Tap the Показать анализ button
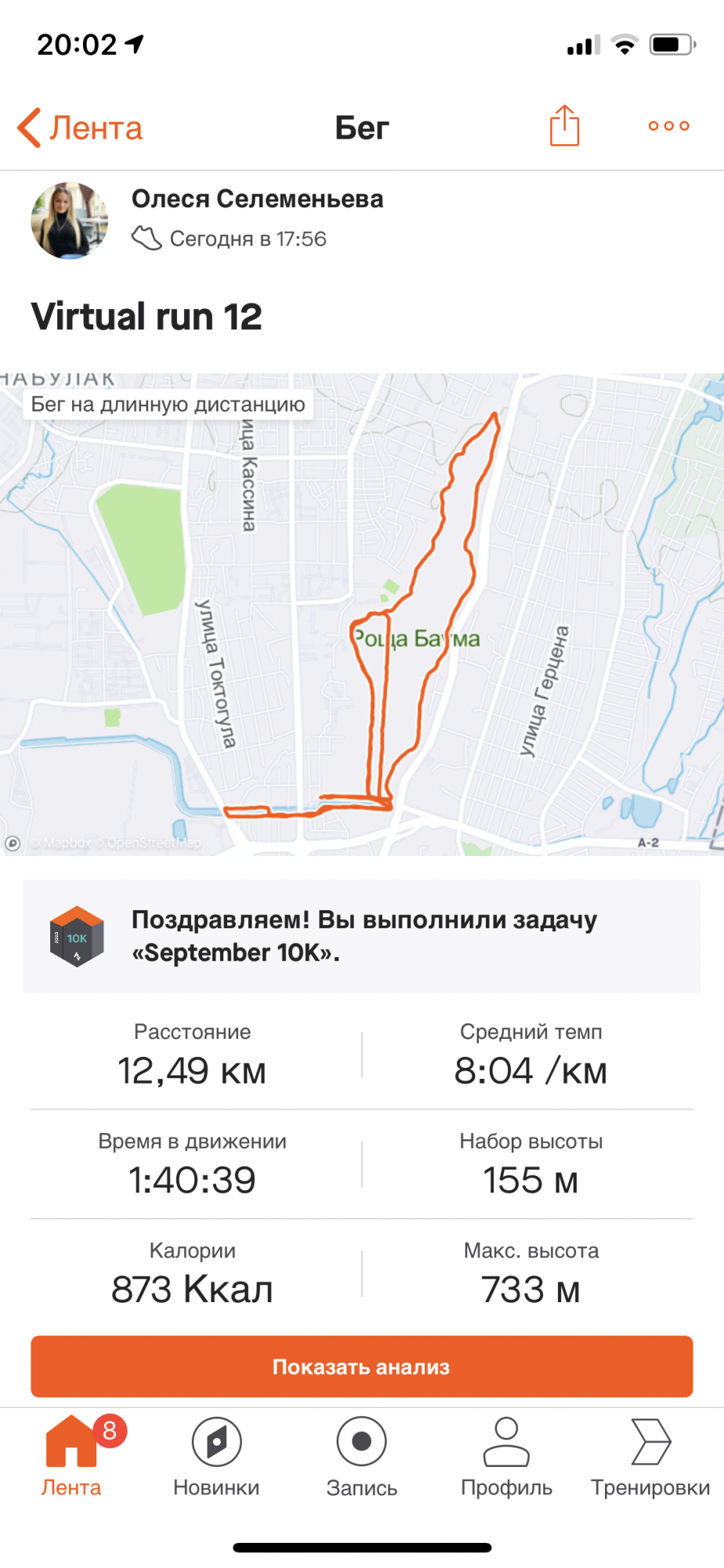The height and width of the screenshot is (1568, 724). click(x=362, y=1367)
